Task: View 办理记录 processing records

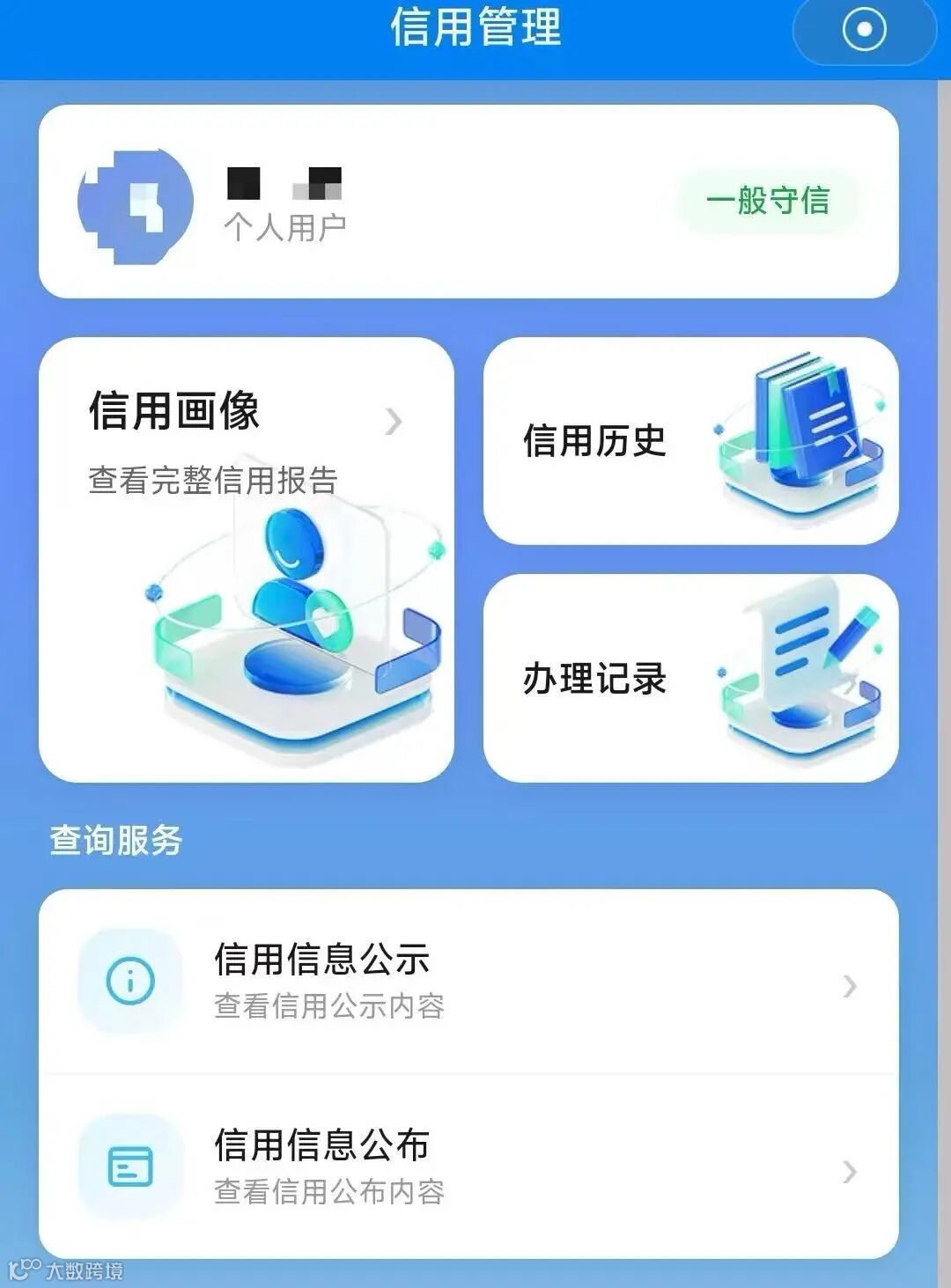Action: (x=691, y=678)
